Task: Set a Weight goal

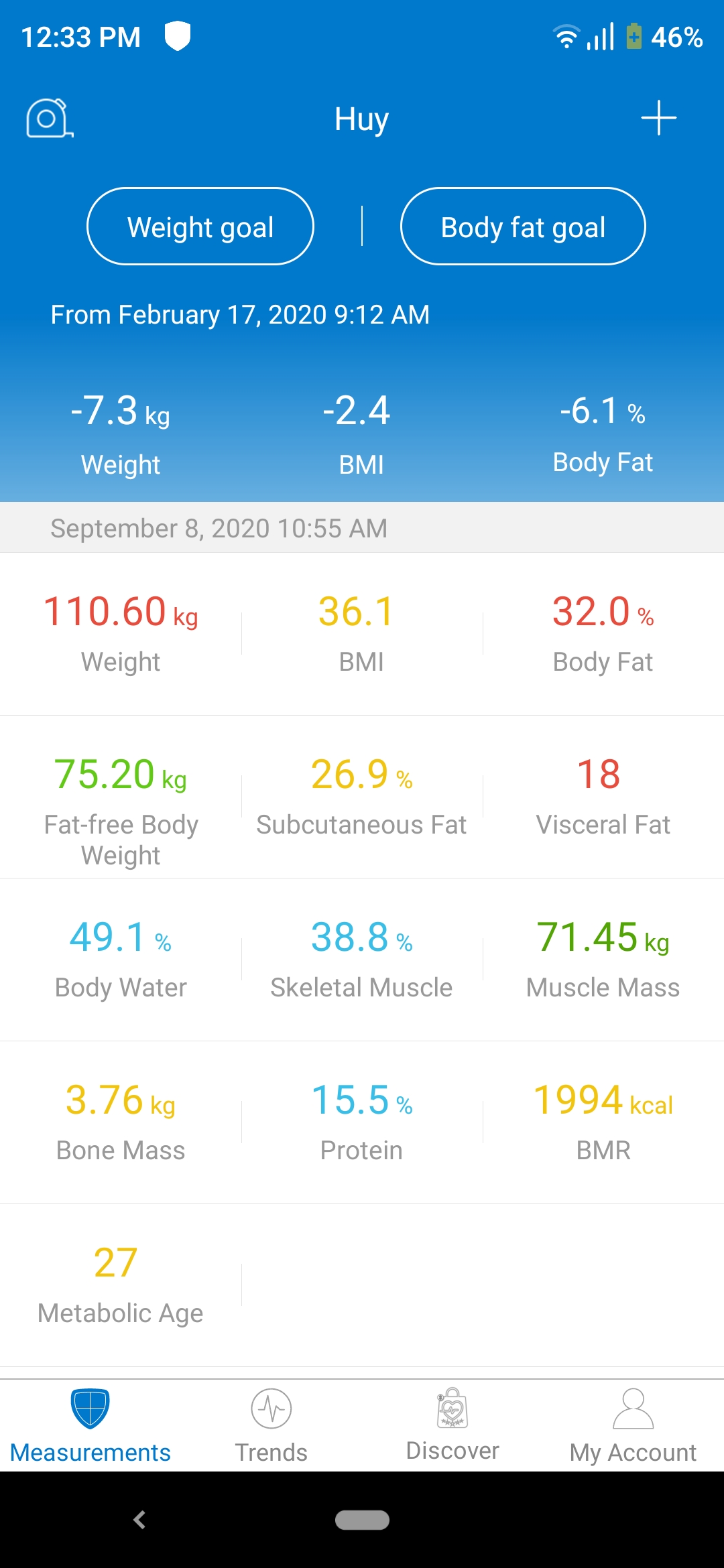Action: point(200,226)
